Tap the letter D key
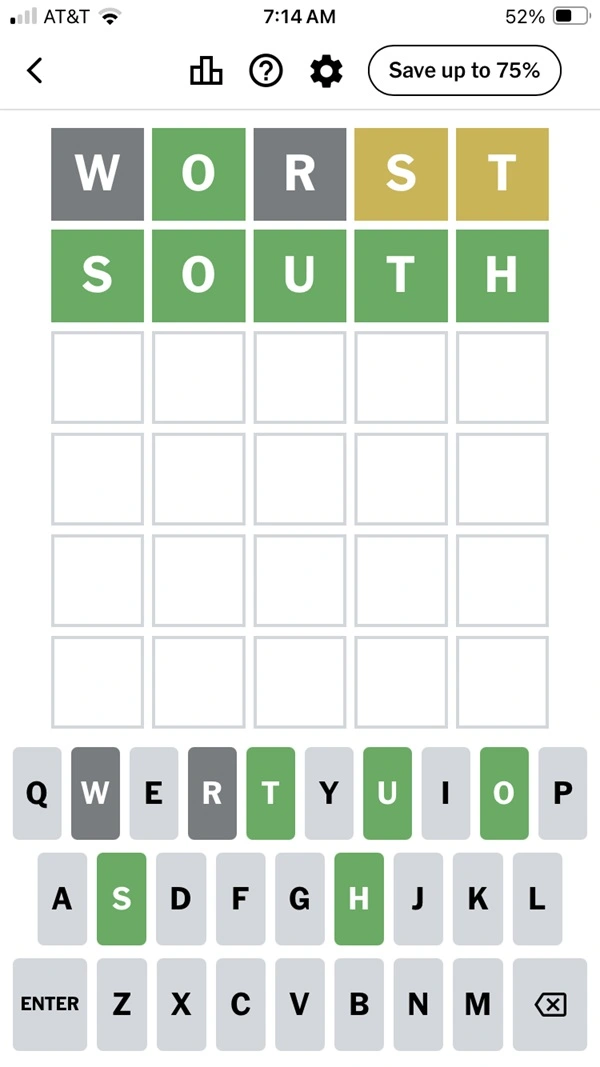 (x=180, y=898)
